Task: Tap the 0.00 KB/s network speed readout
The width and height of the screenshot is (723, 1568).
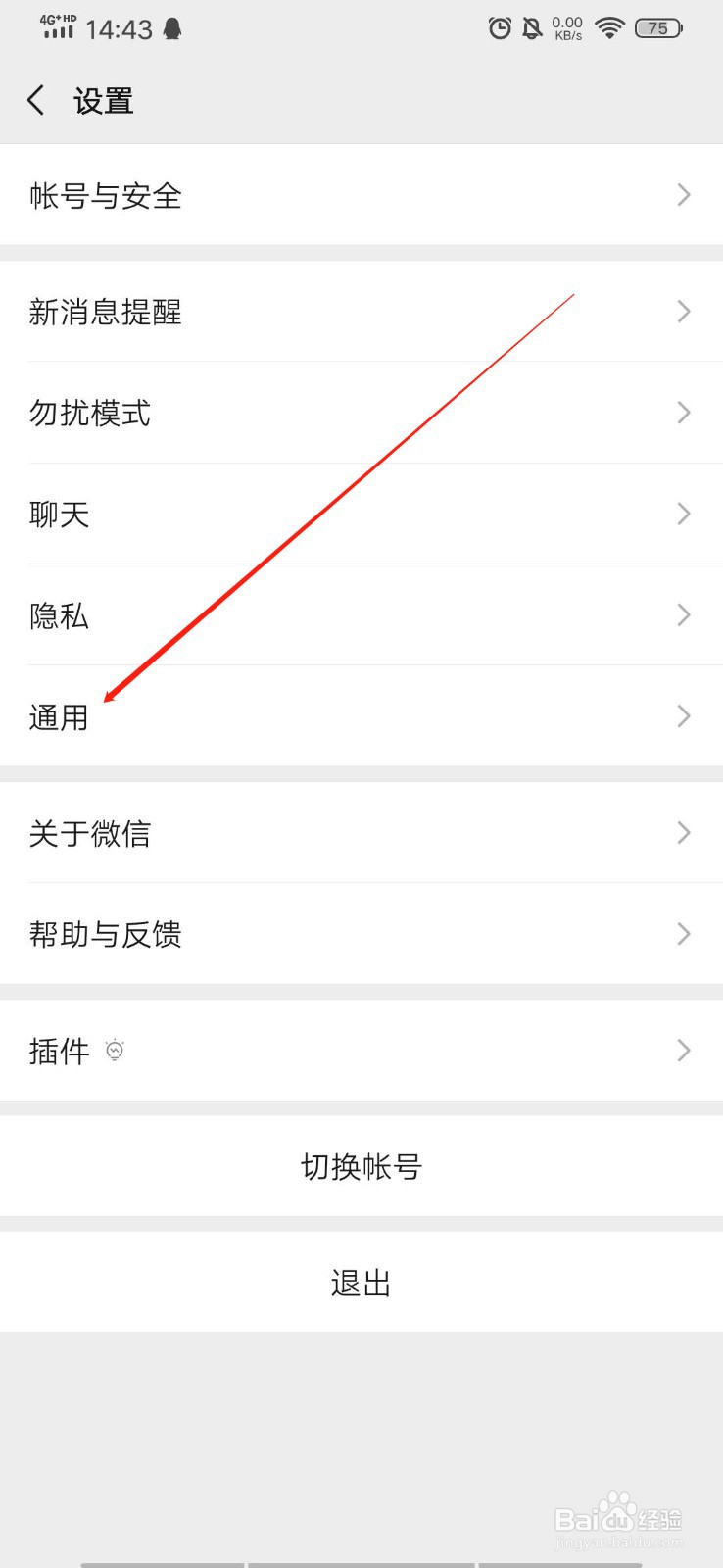Action: (566, 28)
